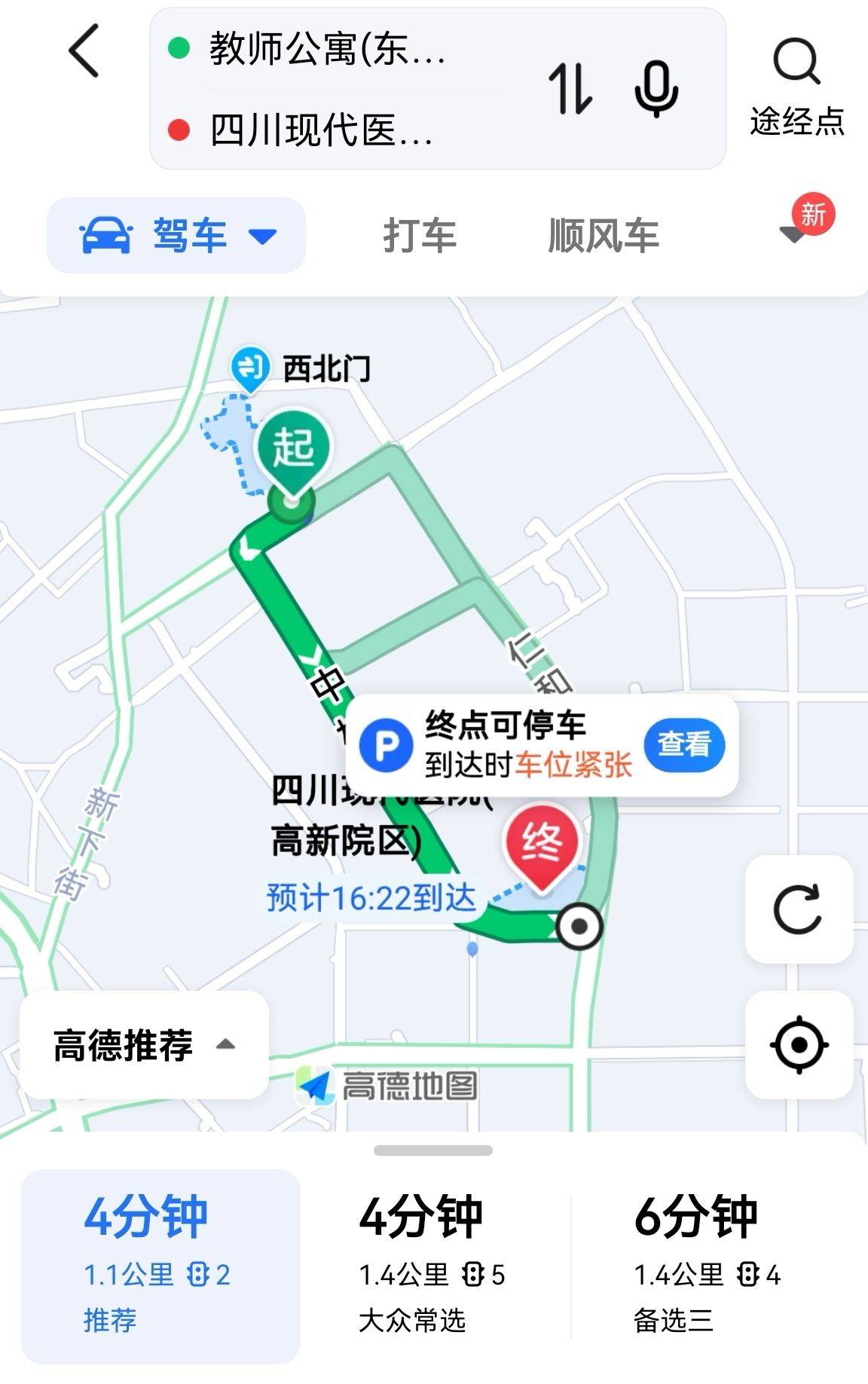This screenshot has width=868, height=1384.
Task: Add a waypoint via 途经点
Action: pyautogui.click(x=796, y=89)
